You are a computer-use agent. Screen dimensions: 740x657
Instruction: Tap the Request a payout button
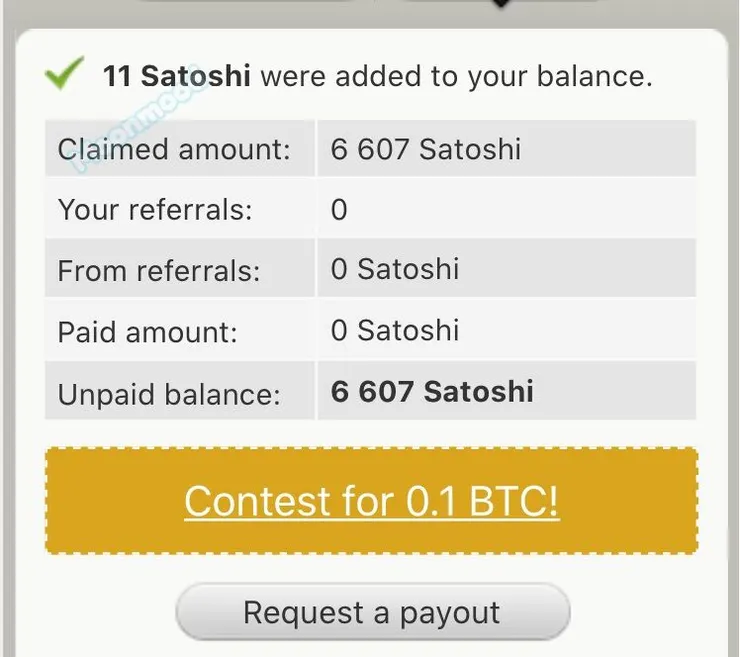point(372,611)
